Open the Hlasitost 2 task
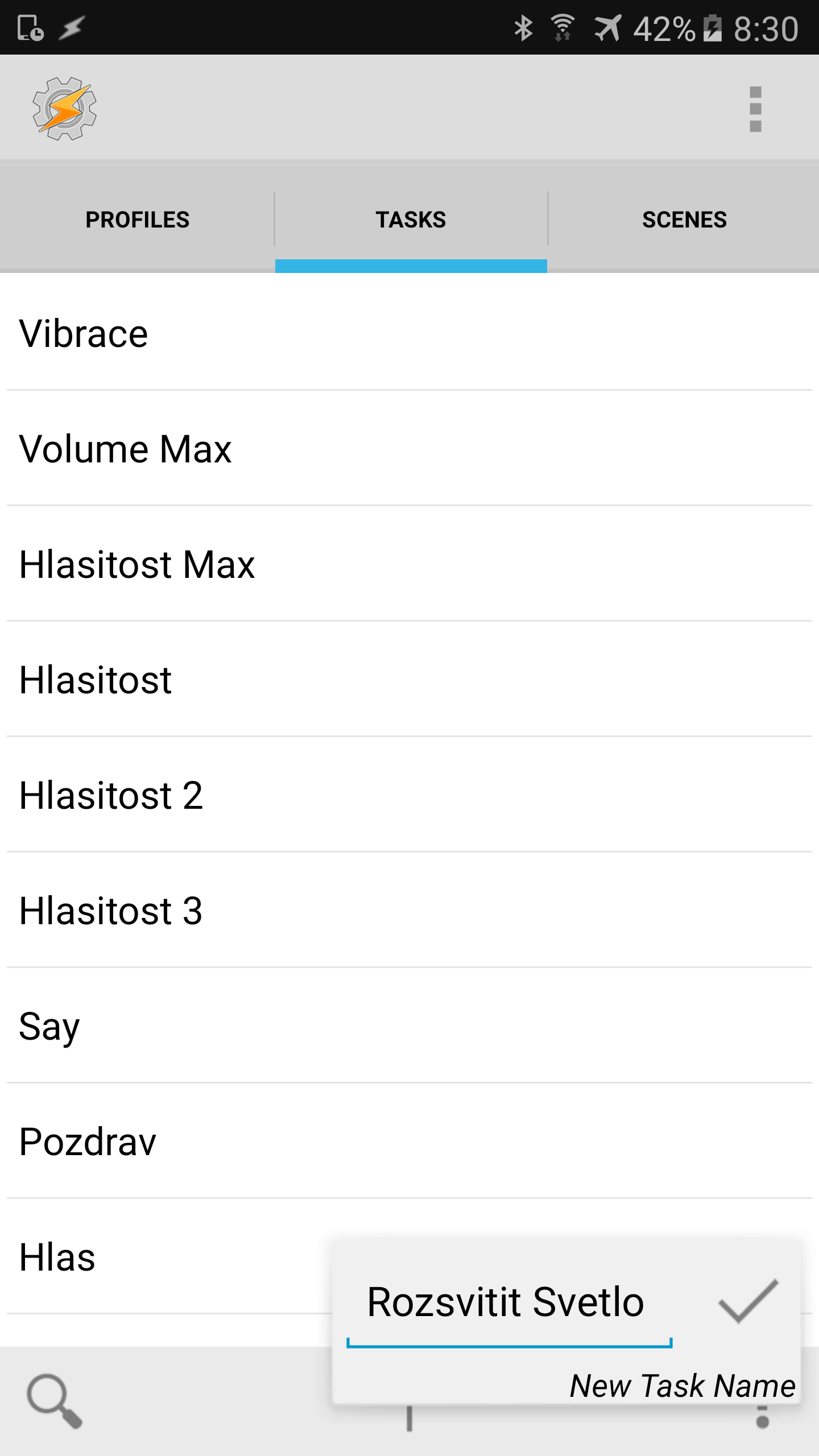Viewport: 819px width, 1456px height. pyautogui.click(x=409, y=795)
